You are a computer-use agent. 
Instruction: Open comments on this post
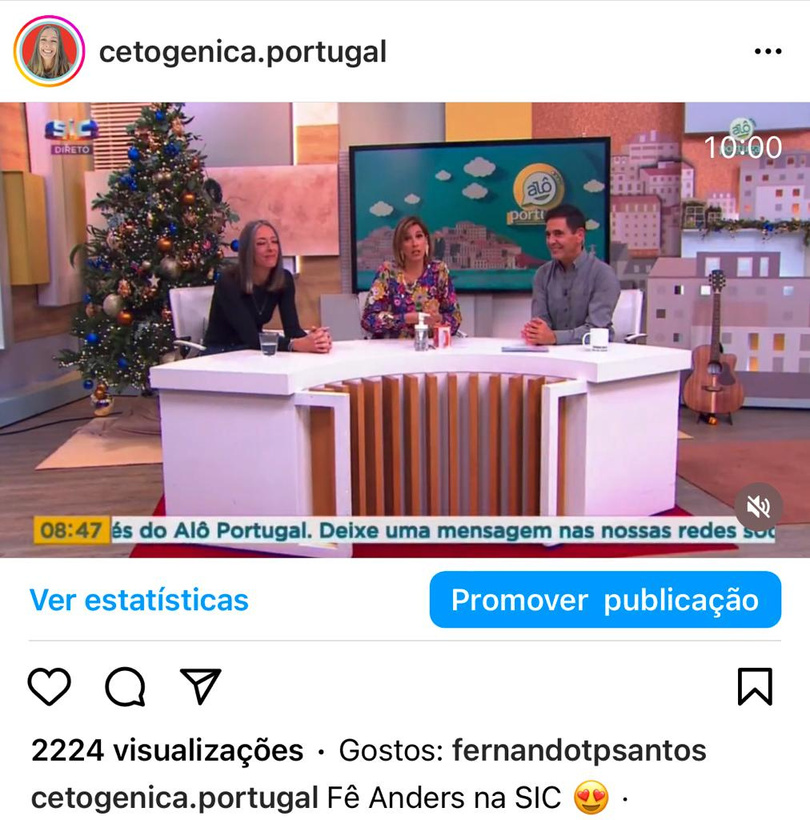pos(125,686)
